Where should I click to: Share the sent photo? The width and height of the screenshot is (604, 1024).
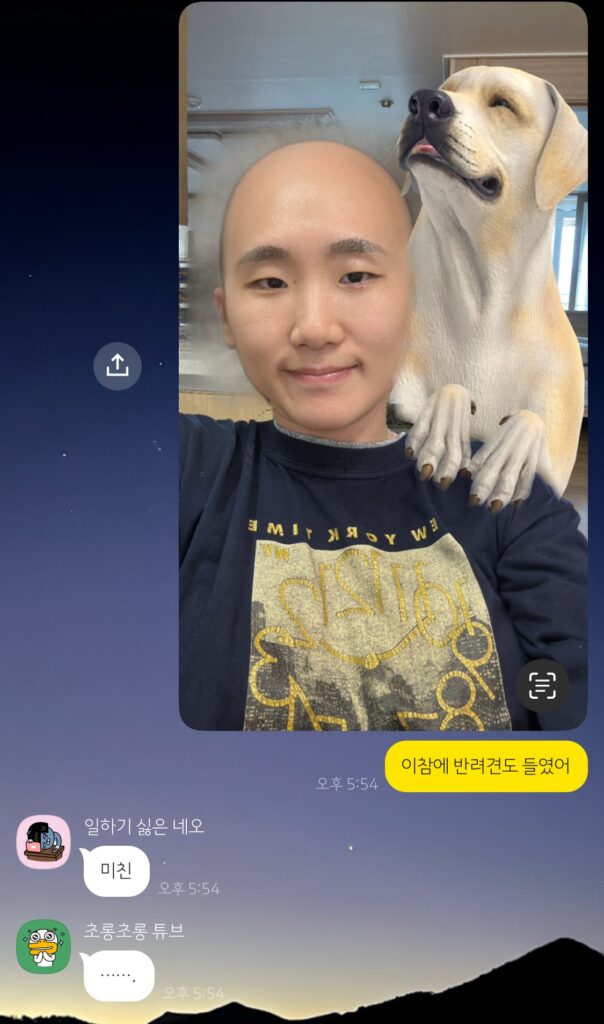tap(117, 366)
